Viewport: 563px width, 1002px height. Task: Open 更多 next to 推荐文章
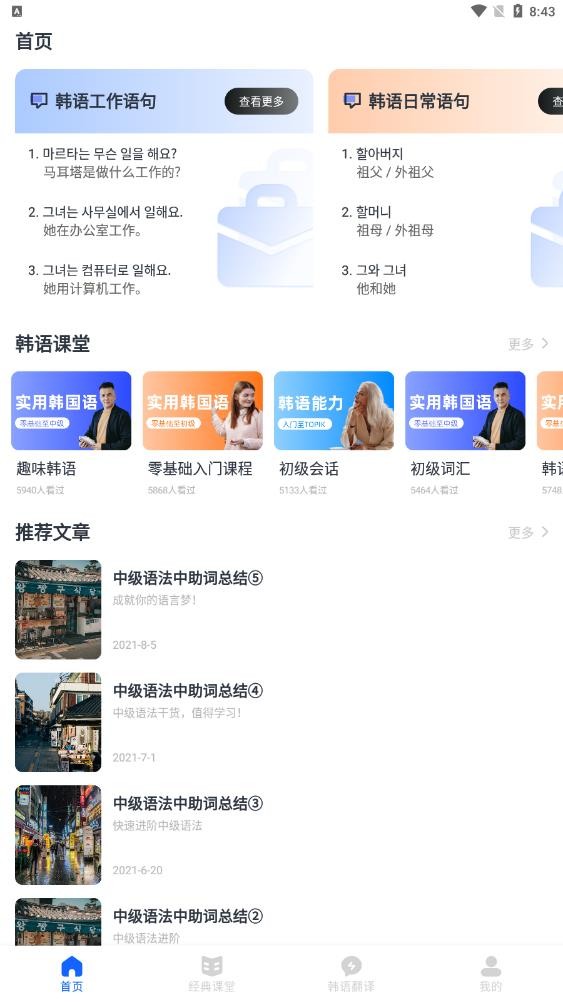[528, 532]
